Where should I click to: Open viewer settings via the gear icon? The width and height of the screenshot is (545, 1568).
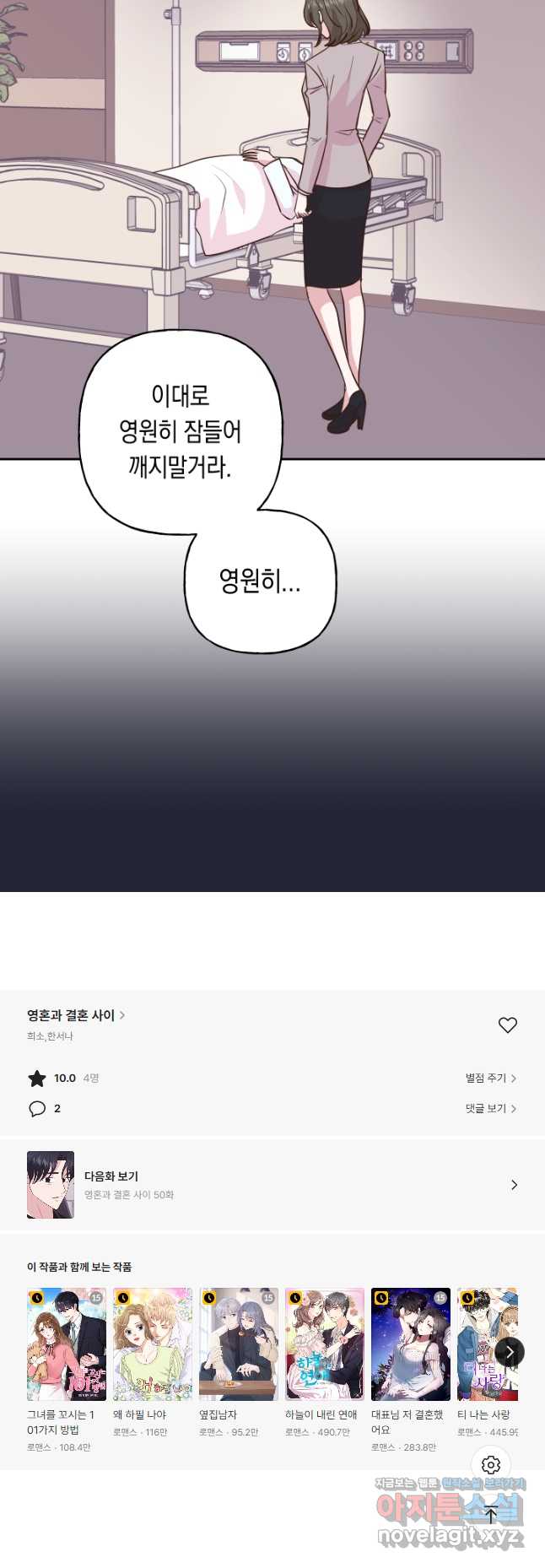click(x=490, y=1465)
